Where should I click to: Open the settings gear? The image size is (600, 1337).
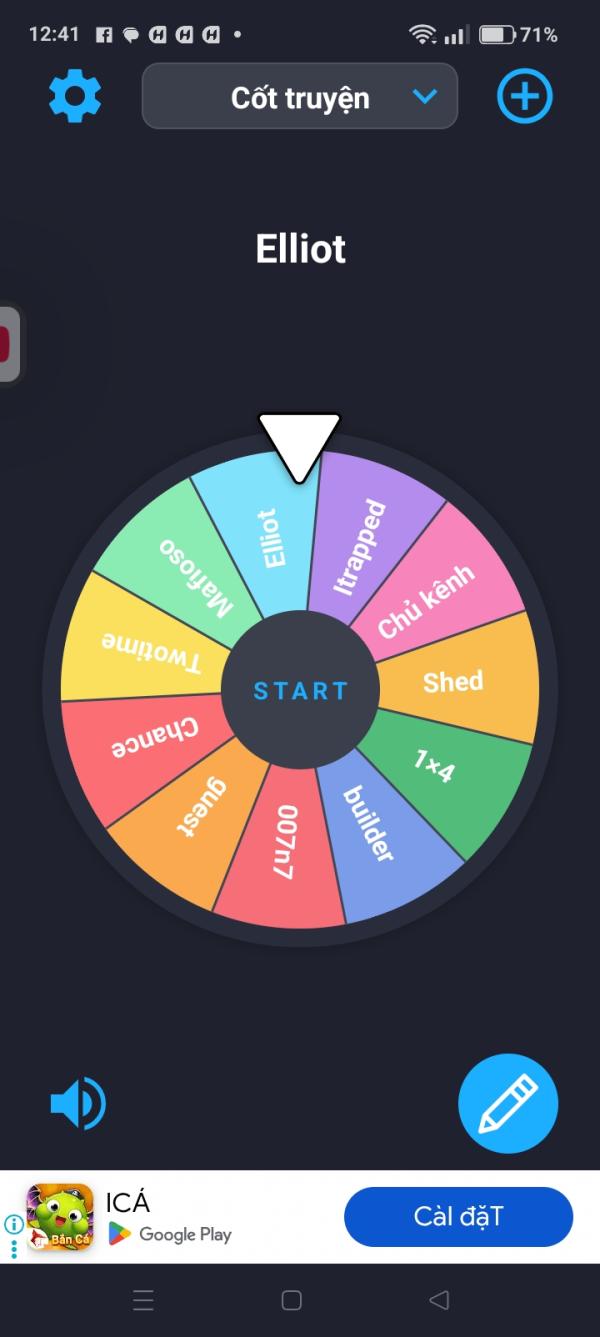pos(75,97)
